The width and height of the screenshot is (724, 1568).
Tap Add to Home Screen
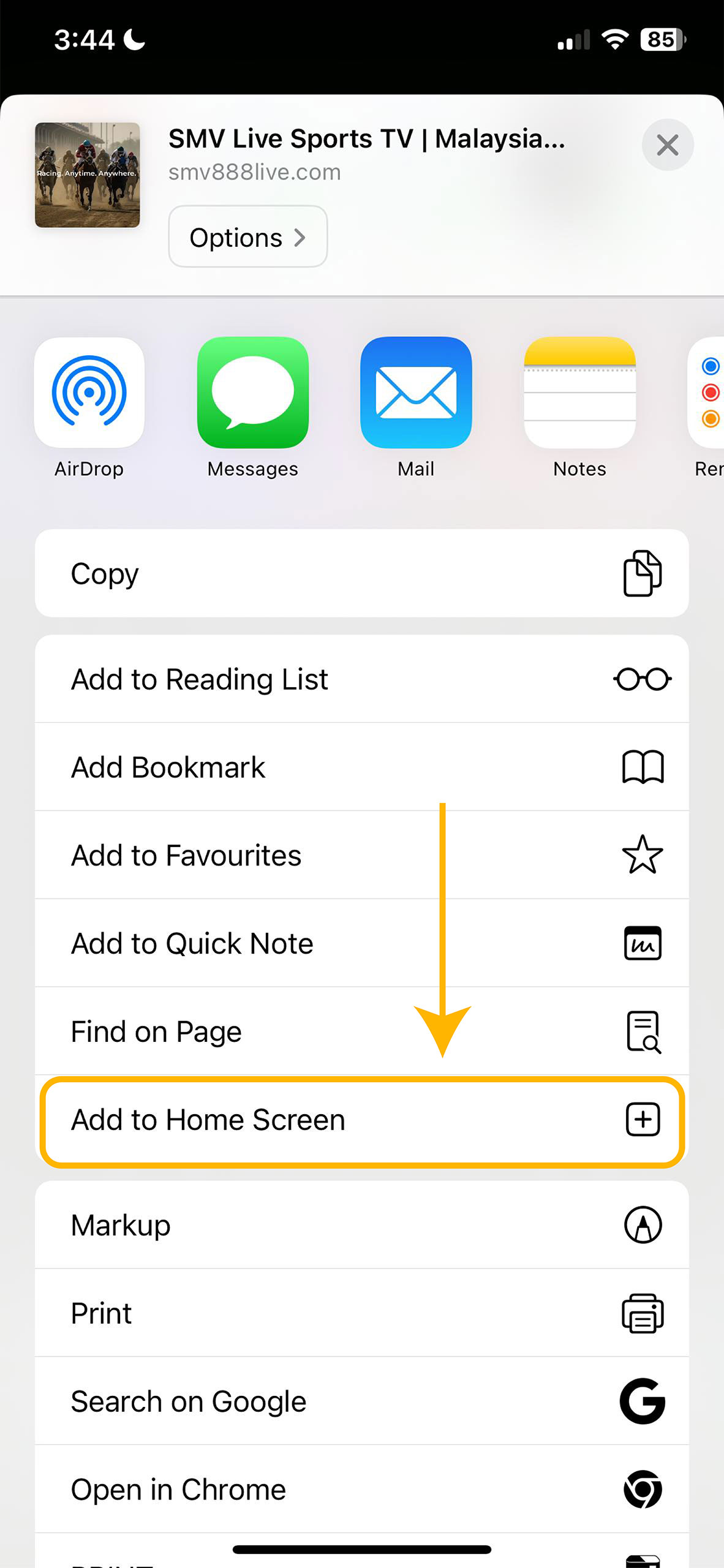pyautogui.click(x=361, y=1120)
